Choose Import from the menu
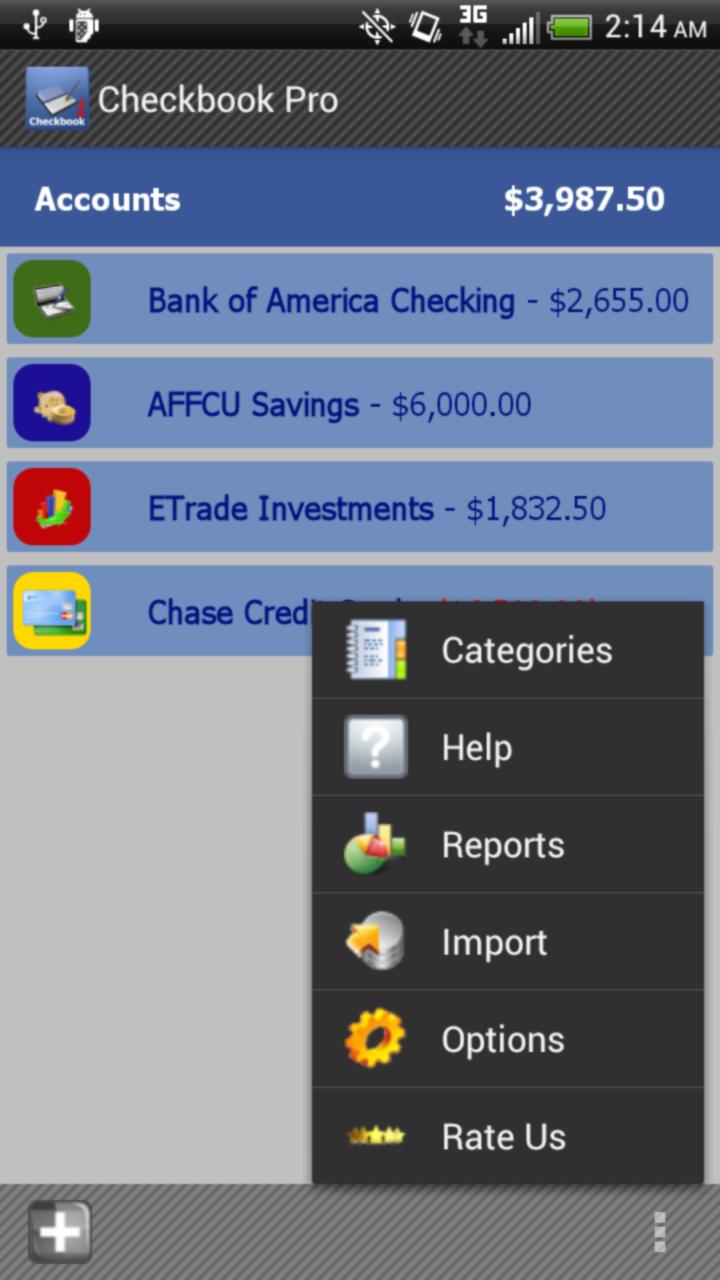 [507, 942]
